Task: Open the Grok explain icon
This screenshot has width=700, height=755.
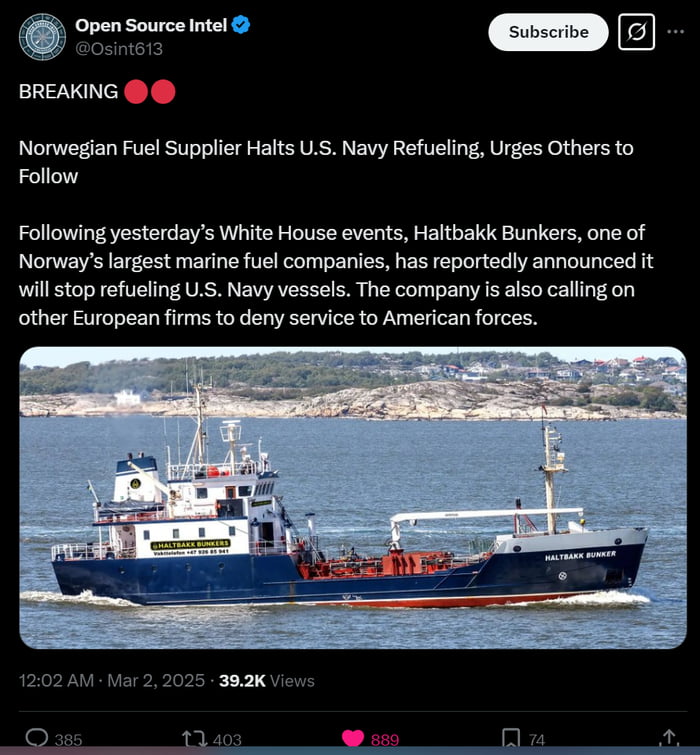Action: click(x=636, y=32)
